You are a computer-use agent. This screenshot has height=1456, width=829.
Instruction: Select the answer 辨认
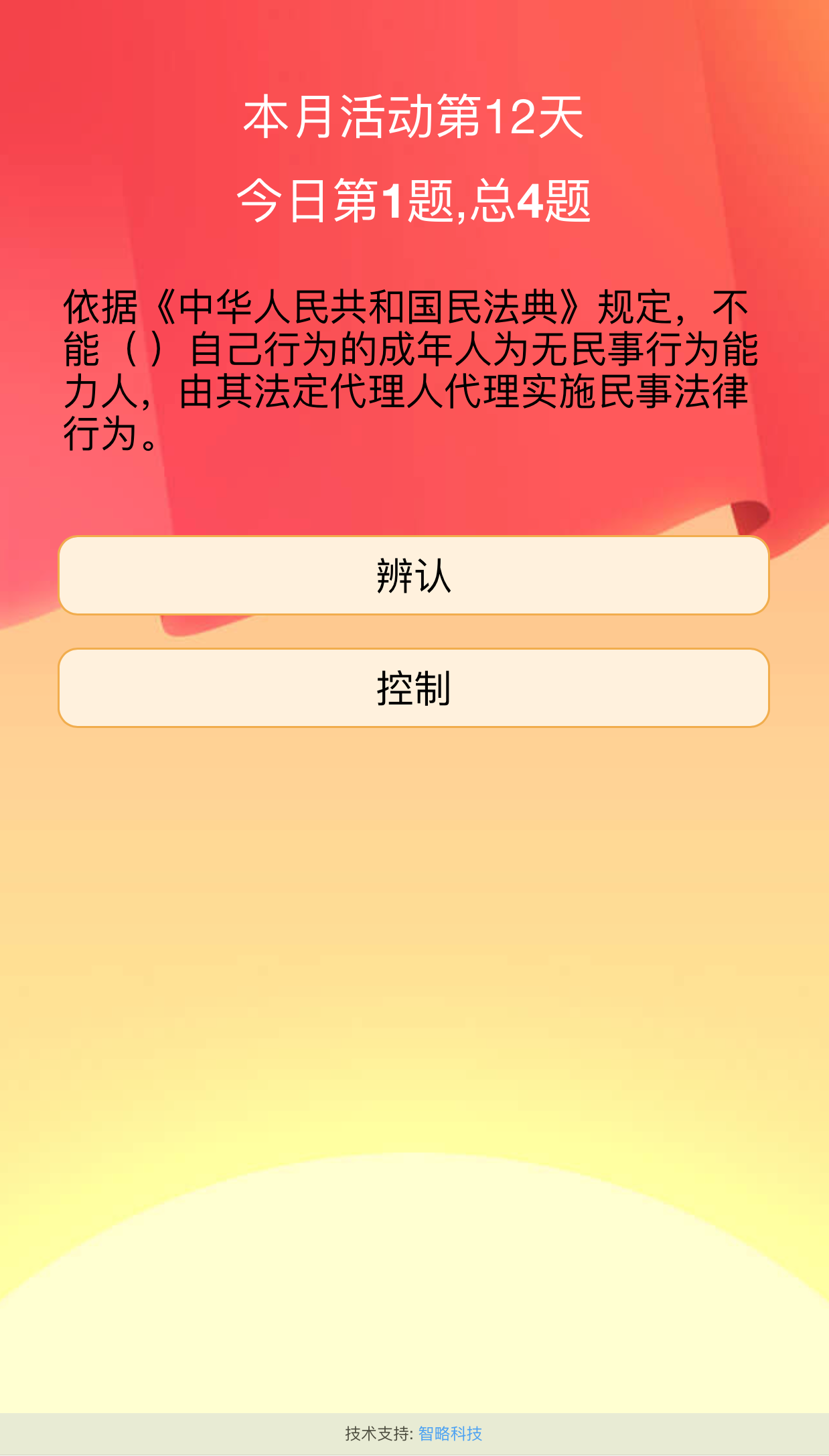(414, 575)
